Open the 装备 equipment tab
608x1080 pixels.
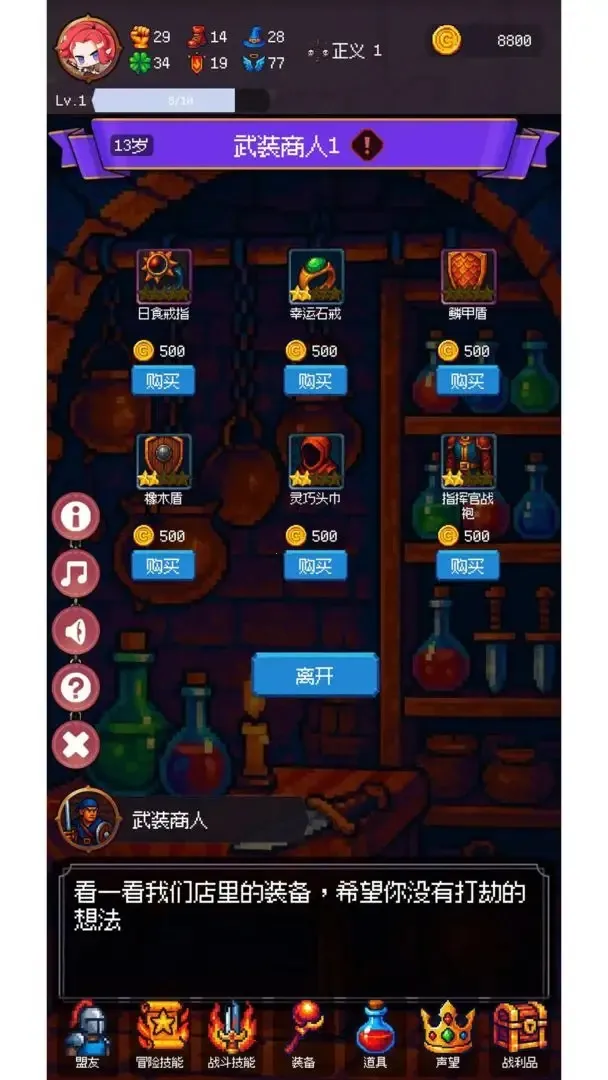pyautogui.click(x=304, y=1035)
